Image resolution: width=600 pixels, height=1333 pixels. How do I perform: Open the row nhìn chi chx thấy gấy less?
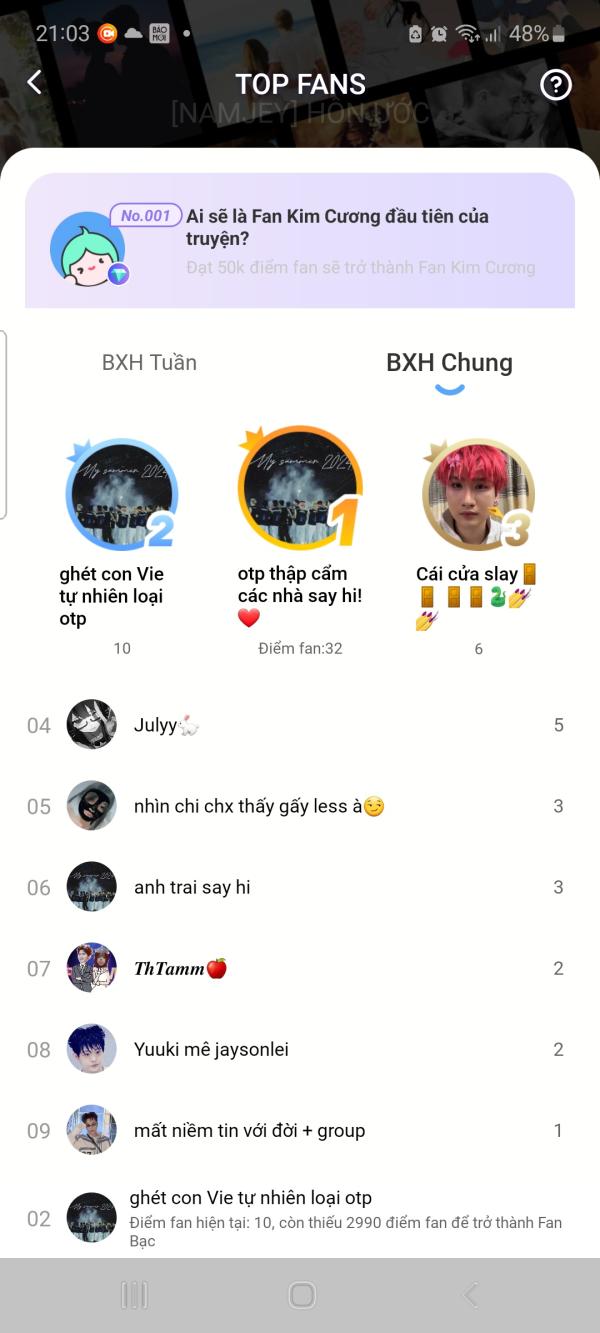coord(300,806)
